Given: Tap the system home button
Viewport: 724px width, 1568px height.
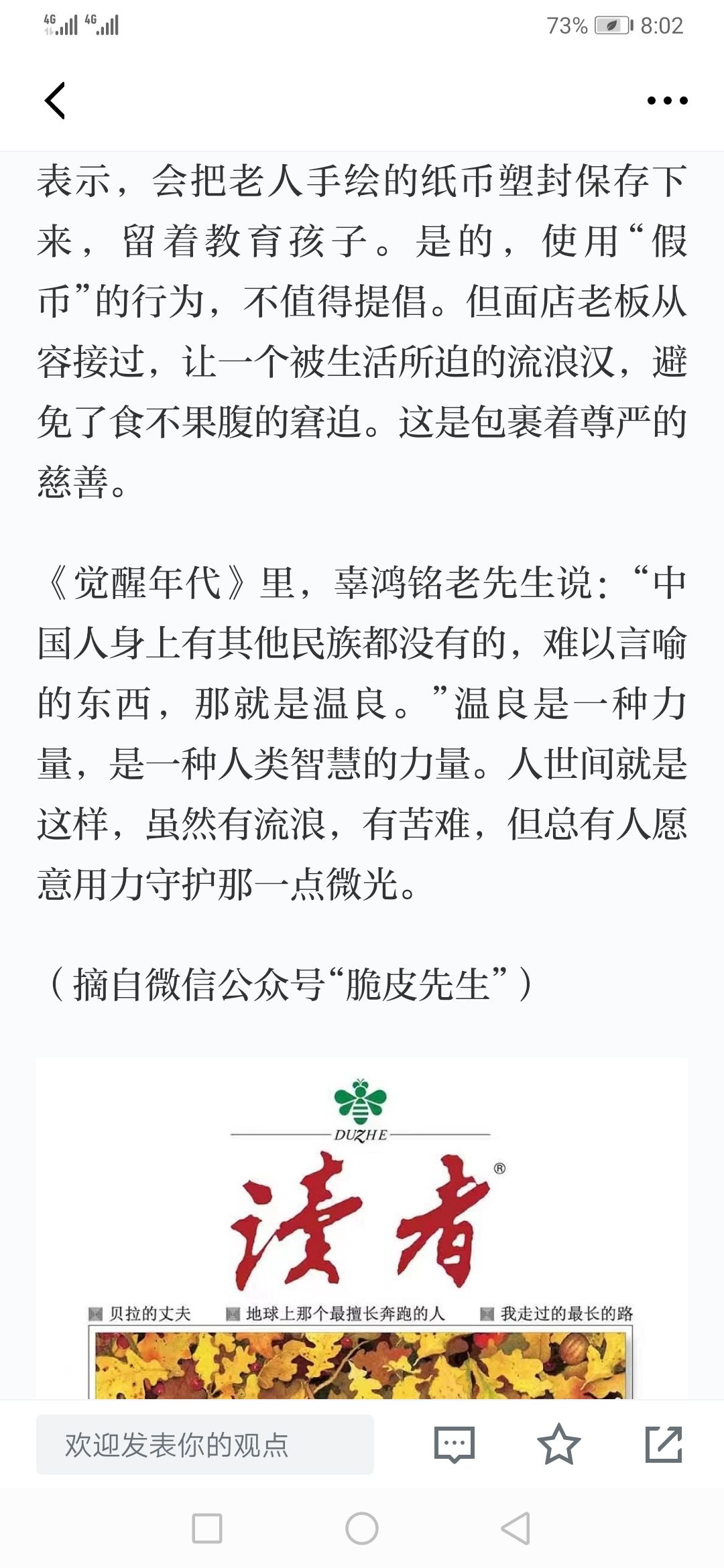Looking at the screenshot, I should pos(362,1528).
